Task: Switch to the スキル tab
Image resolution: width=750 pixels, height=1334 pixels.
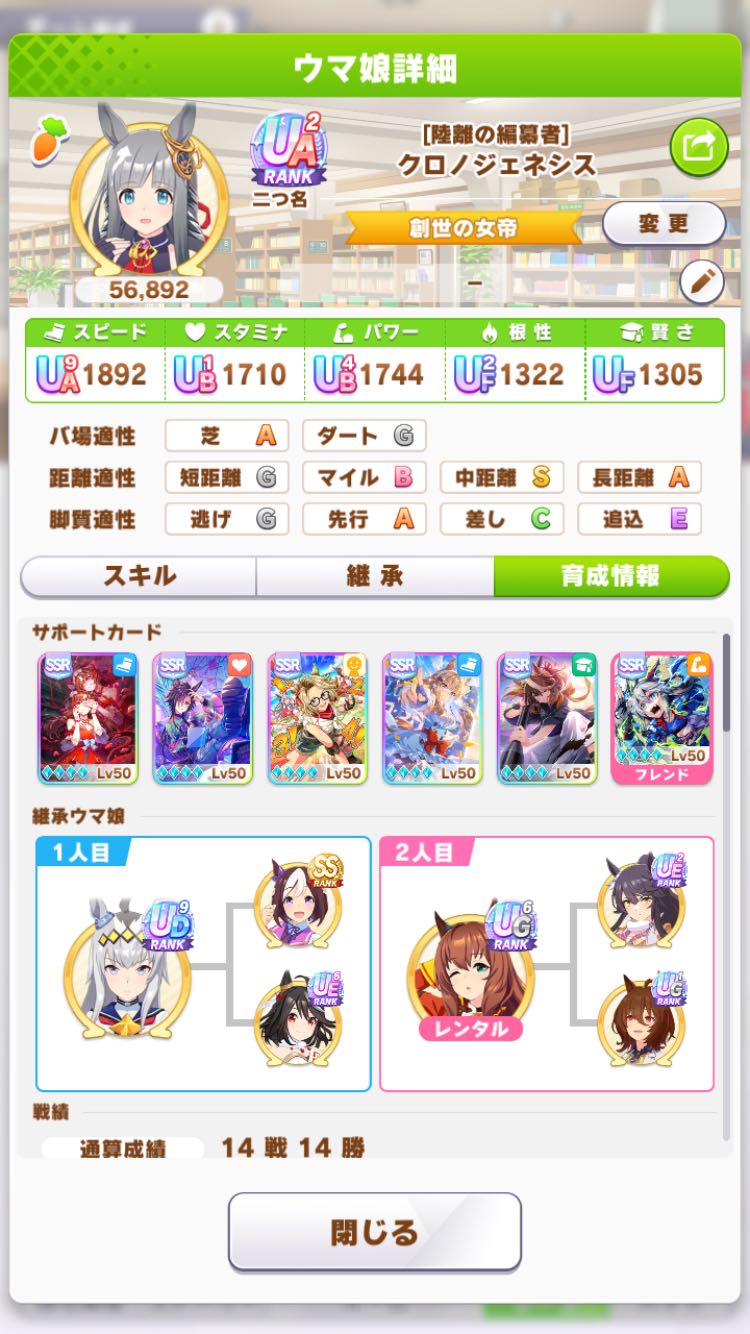Action: [139, 576]
